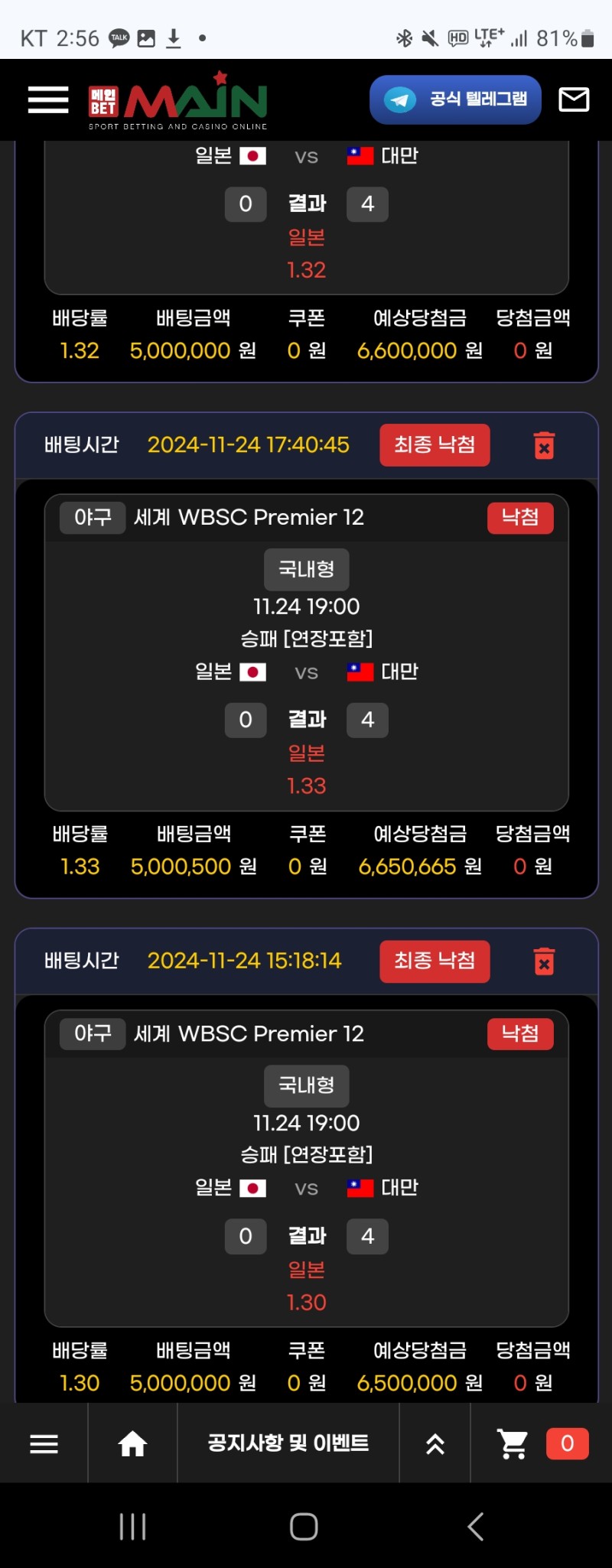Screen dimensions: 612x1568
Task: Open the hamburger menu in the header
Action: [x=48, y=99]
